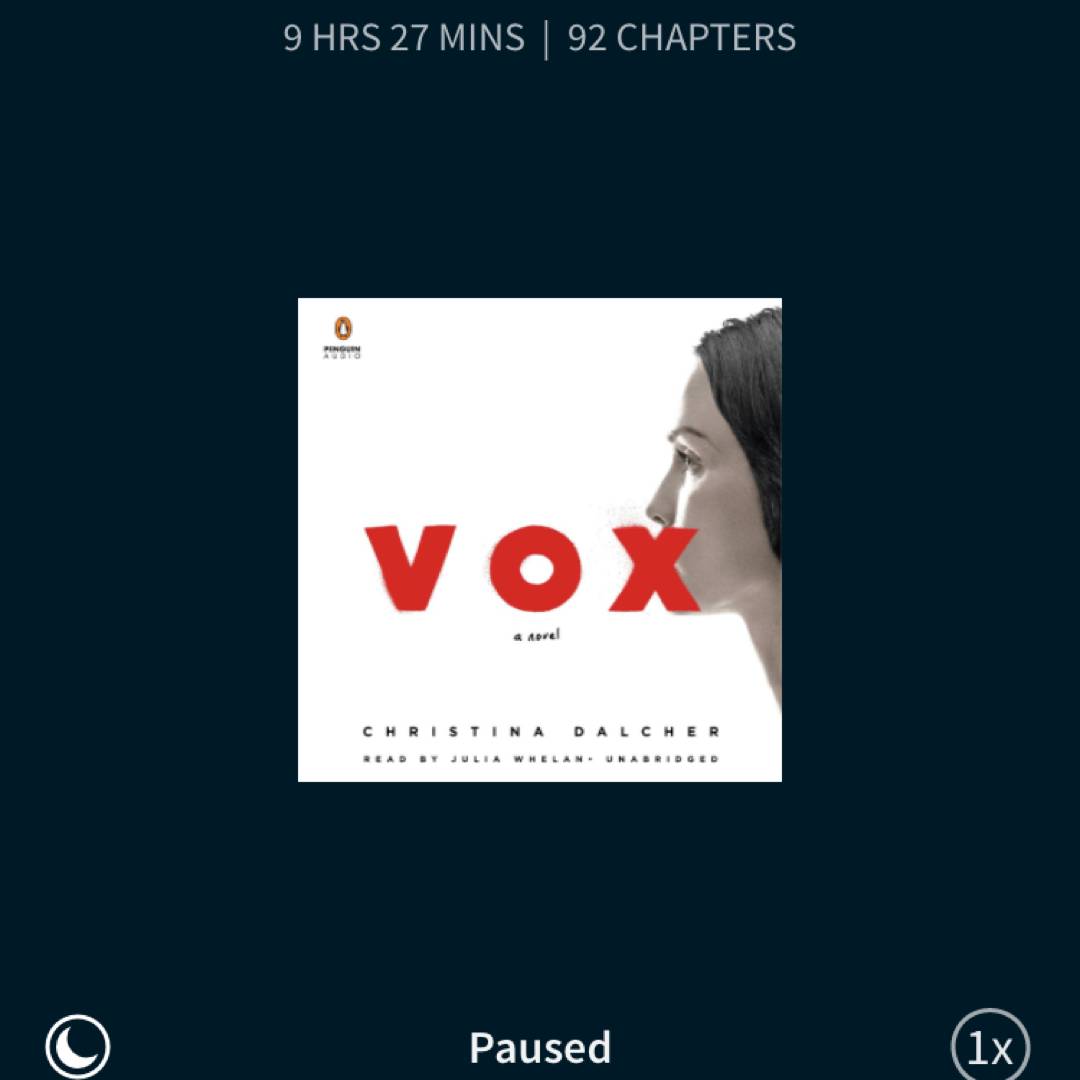Change the 1x playback speed
Viewport: 1080px width, 1080px height.
(989, 1046)
